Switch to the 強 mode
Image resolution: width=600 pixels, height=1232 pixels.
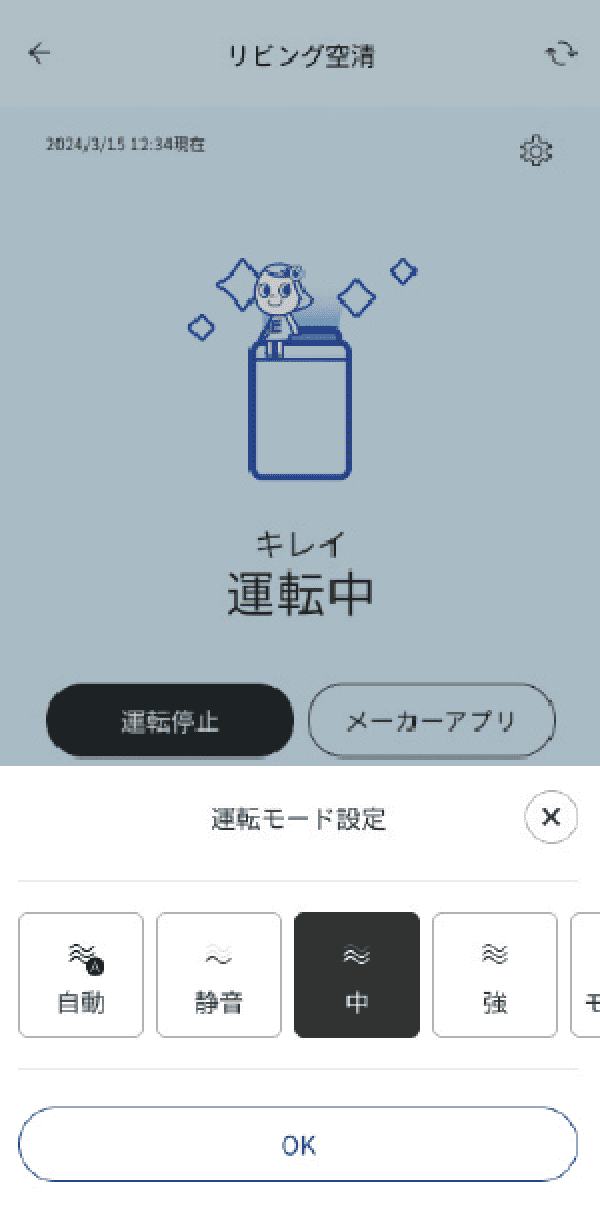494,975
